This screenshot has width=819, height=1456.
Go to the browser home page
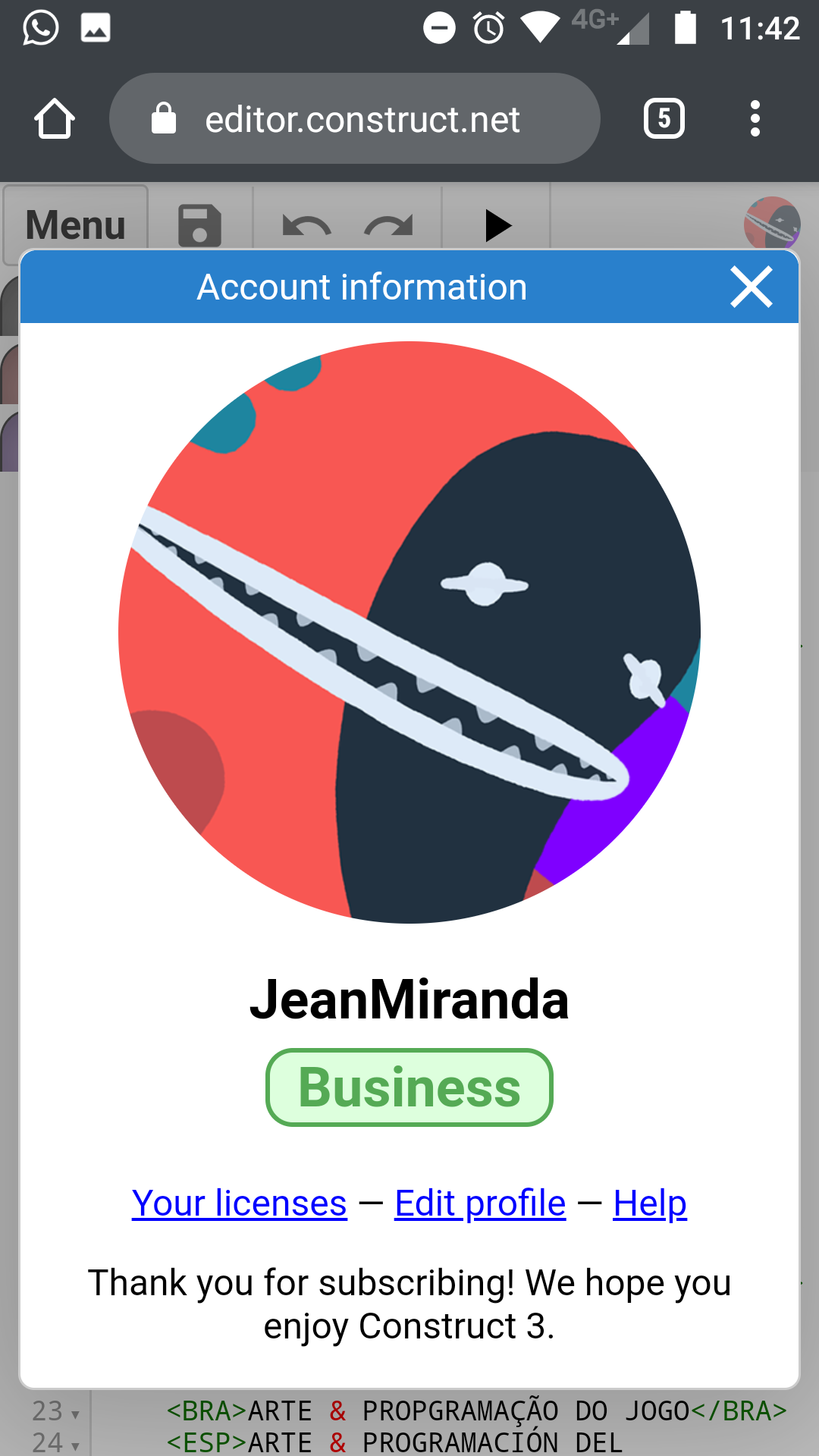[55, 119]
